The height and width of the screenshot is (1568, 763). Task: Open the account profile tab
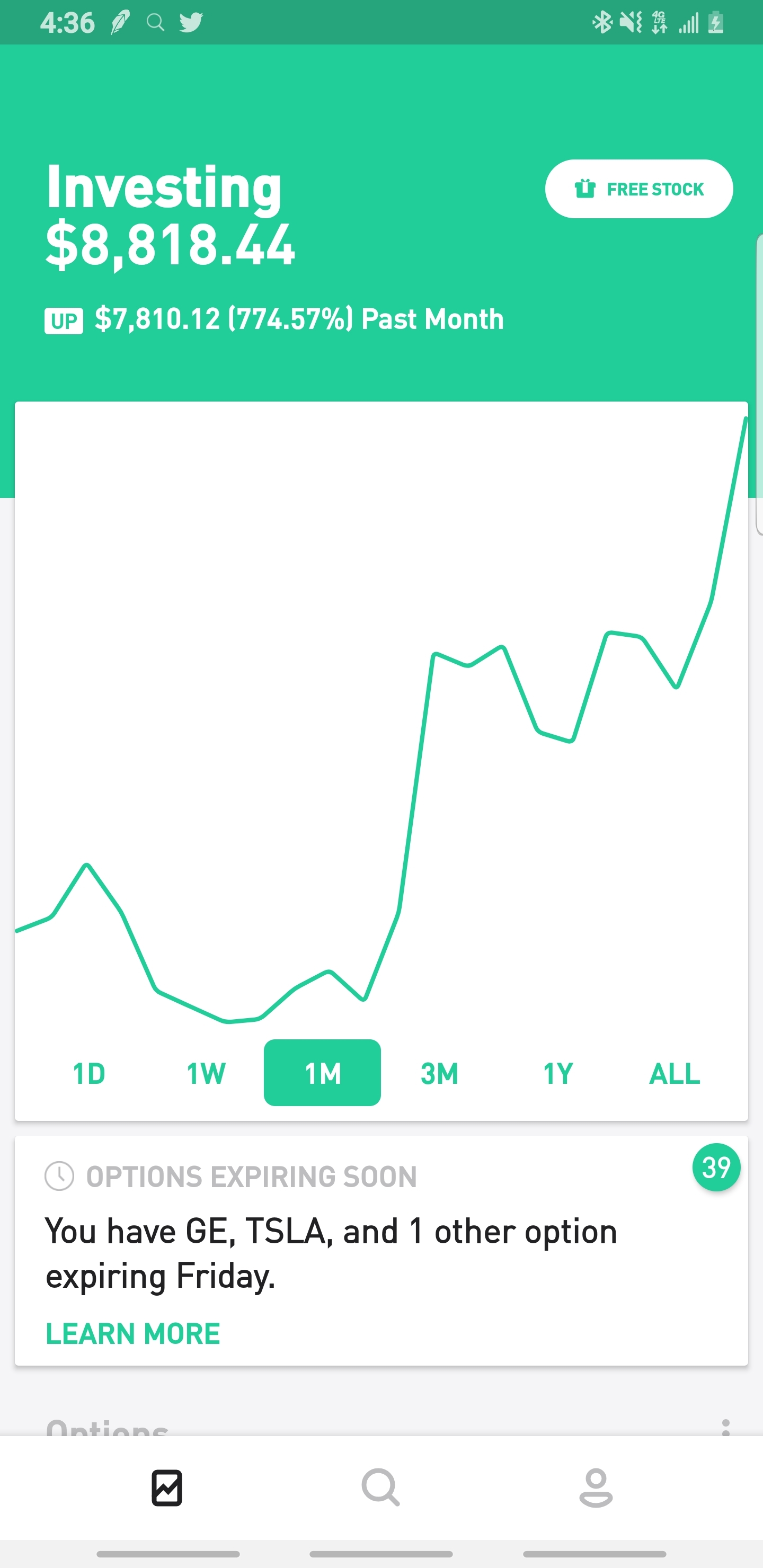[596, 1487]
